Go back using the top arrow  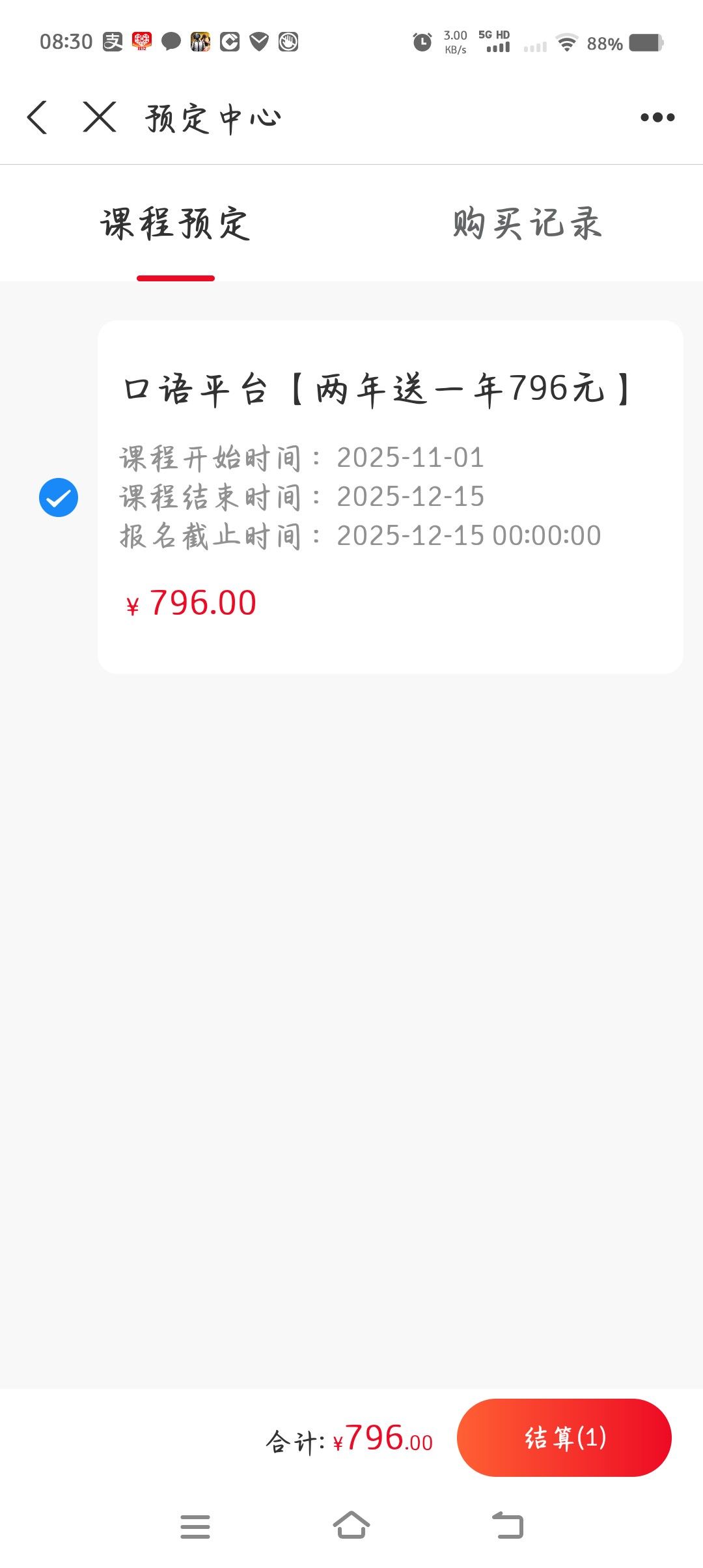(x=38, y=117)
